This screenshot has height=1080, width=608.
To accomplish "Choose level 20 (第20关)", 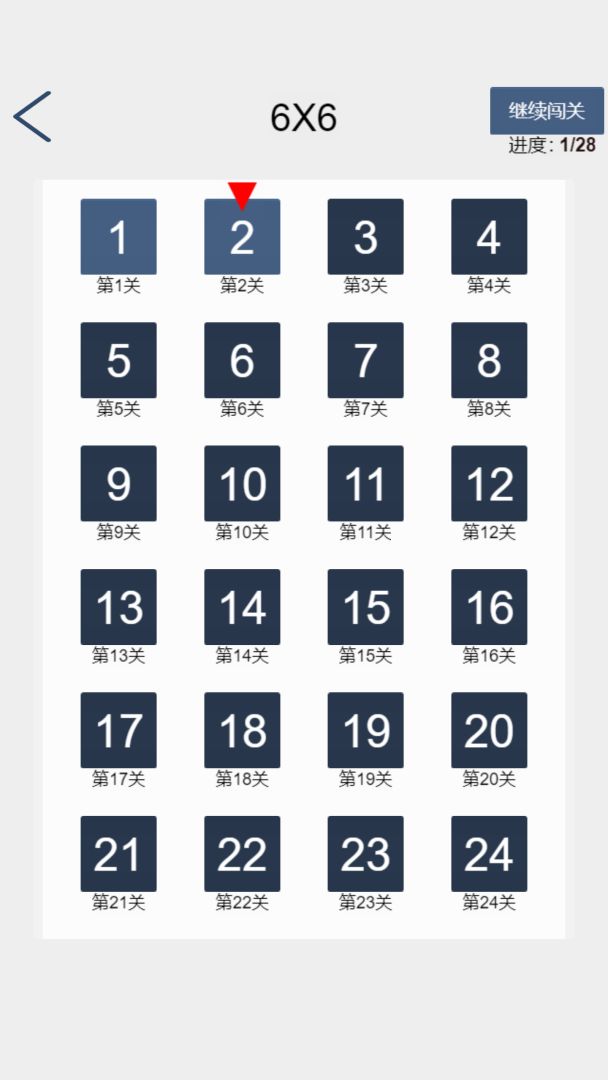I will (489, 730).
